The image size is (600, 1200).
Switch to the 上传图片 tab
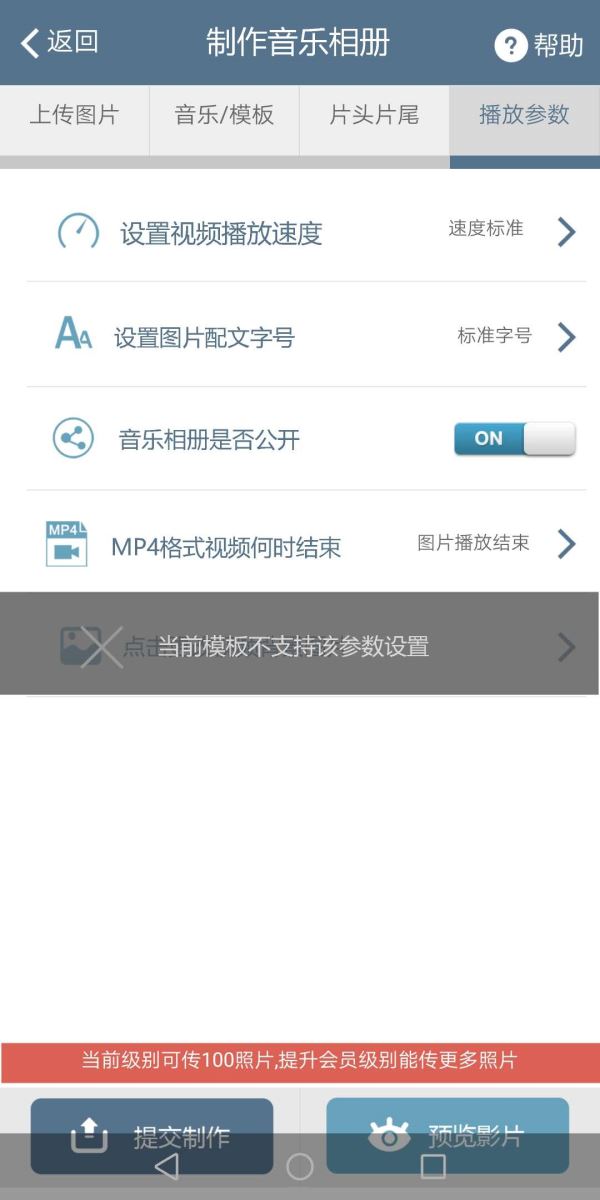[74, 115]
